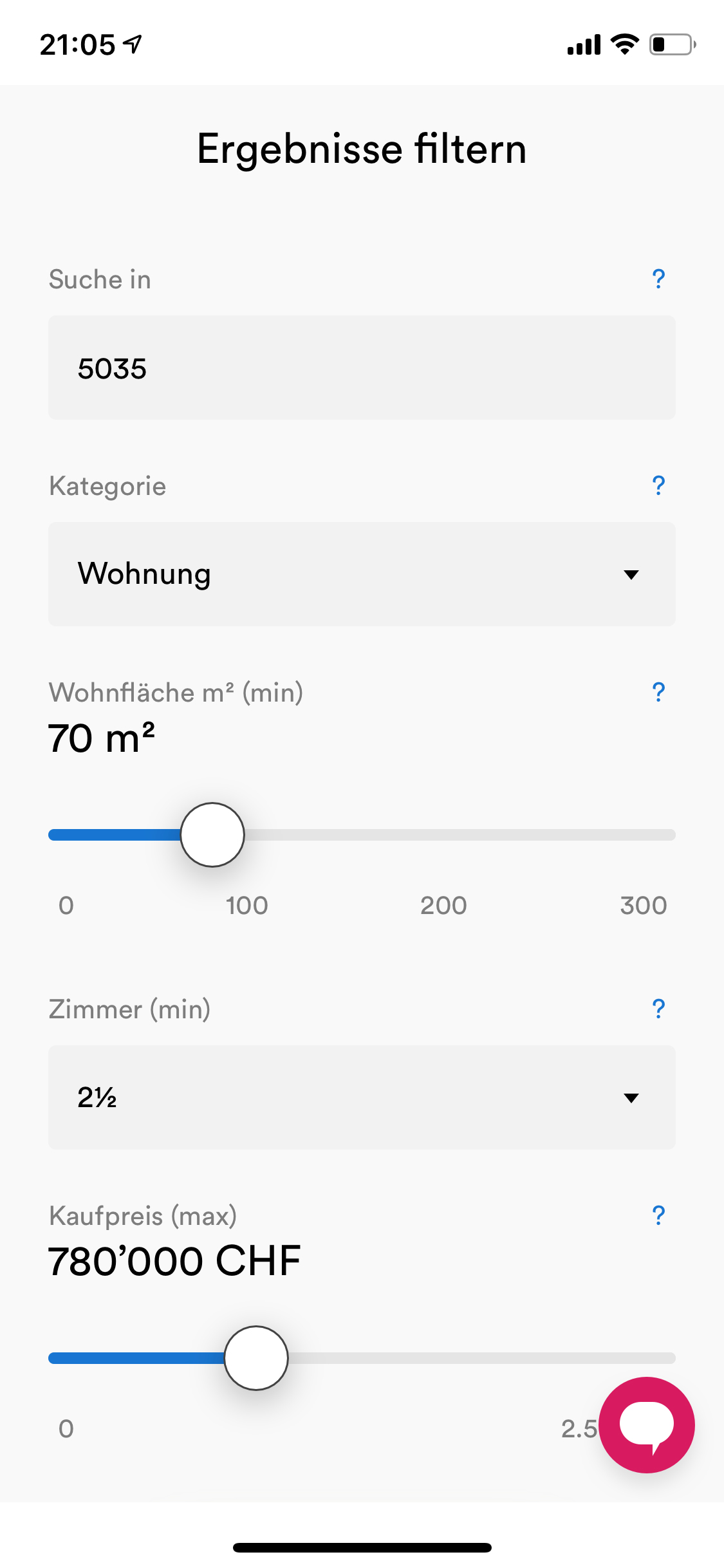Open help for 'Suche in'

(658, 279)
